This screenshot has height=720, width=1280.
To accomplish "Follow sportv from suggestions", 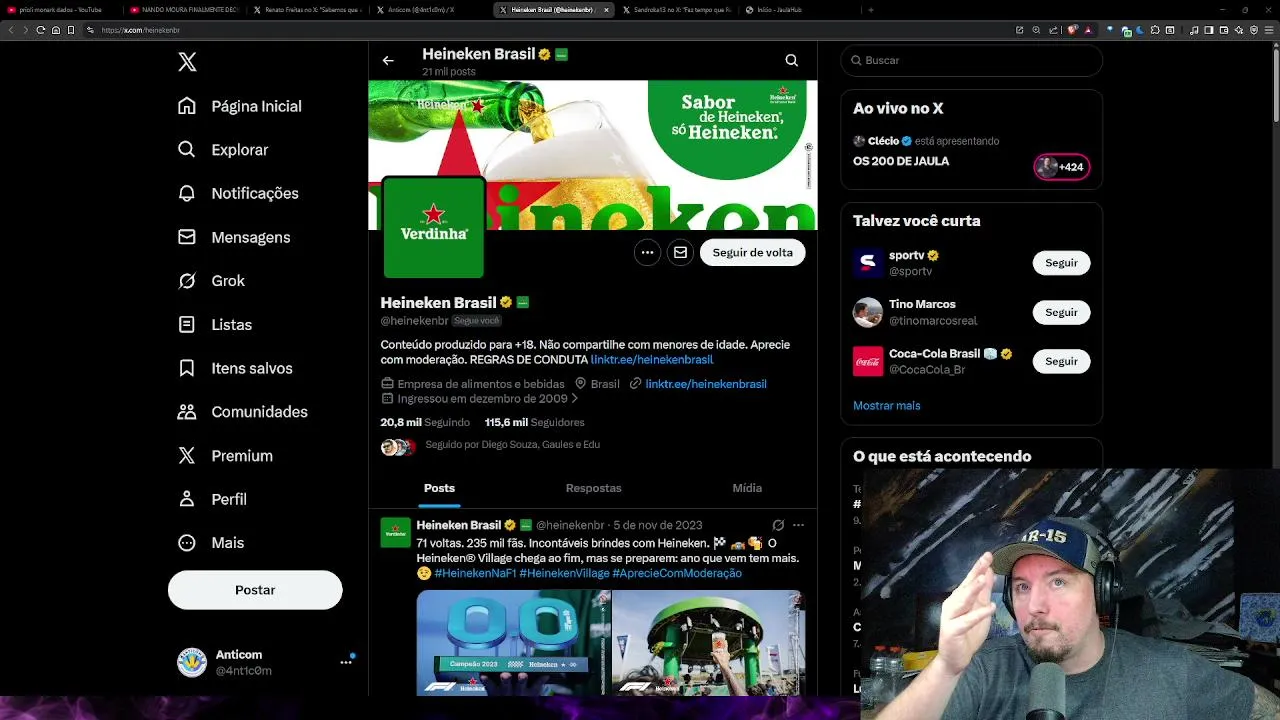I will tap(1061, 263).
